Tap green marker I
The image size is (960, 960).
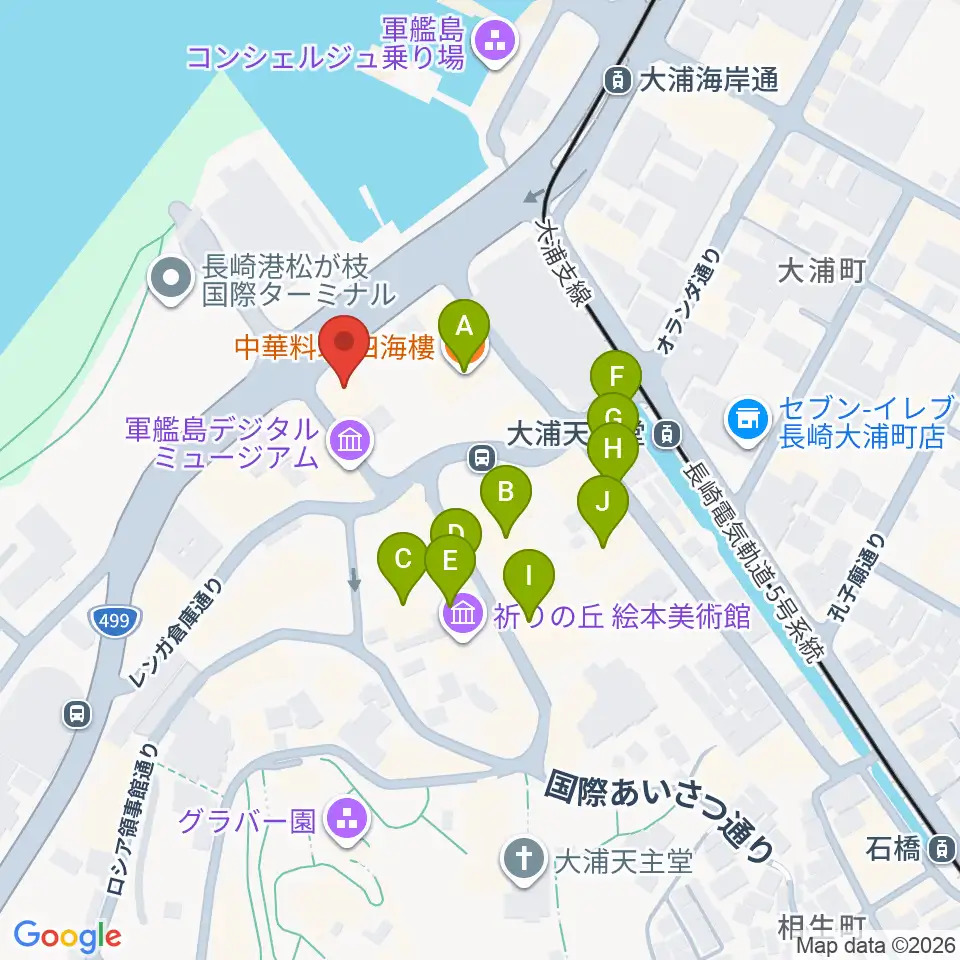[x=529, y=576]
